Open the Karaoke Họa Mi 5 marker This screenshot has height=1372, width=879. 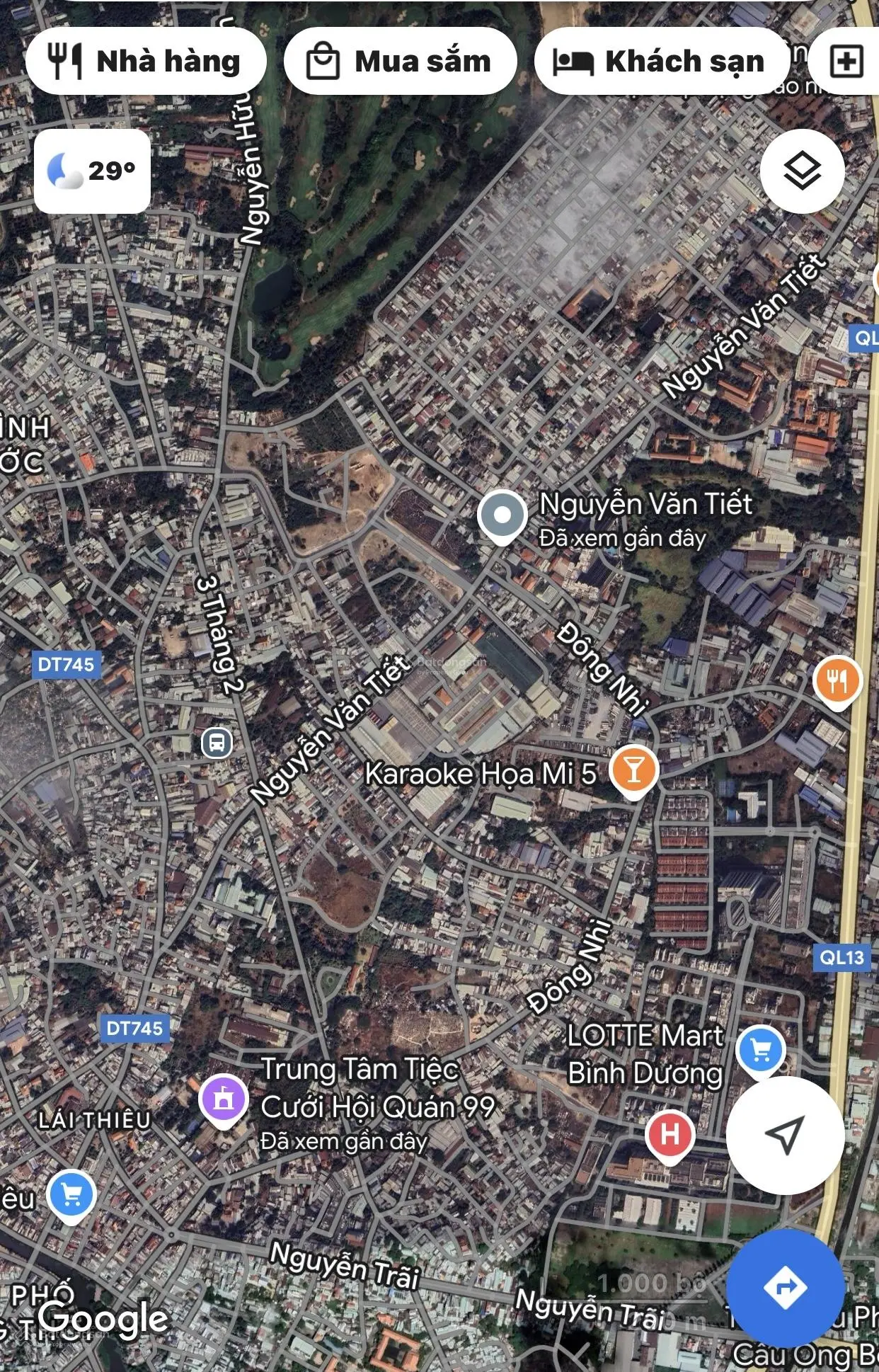click(633, 770)
